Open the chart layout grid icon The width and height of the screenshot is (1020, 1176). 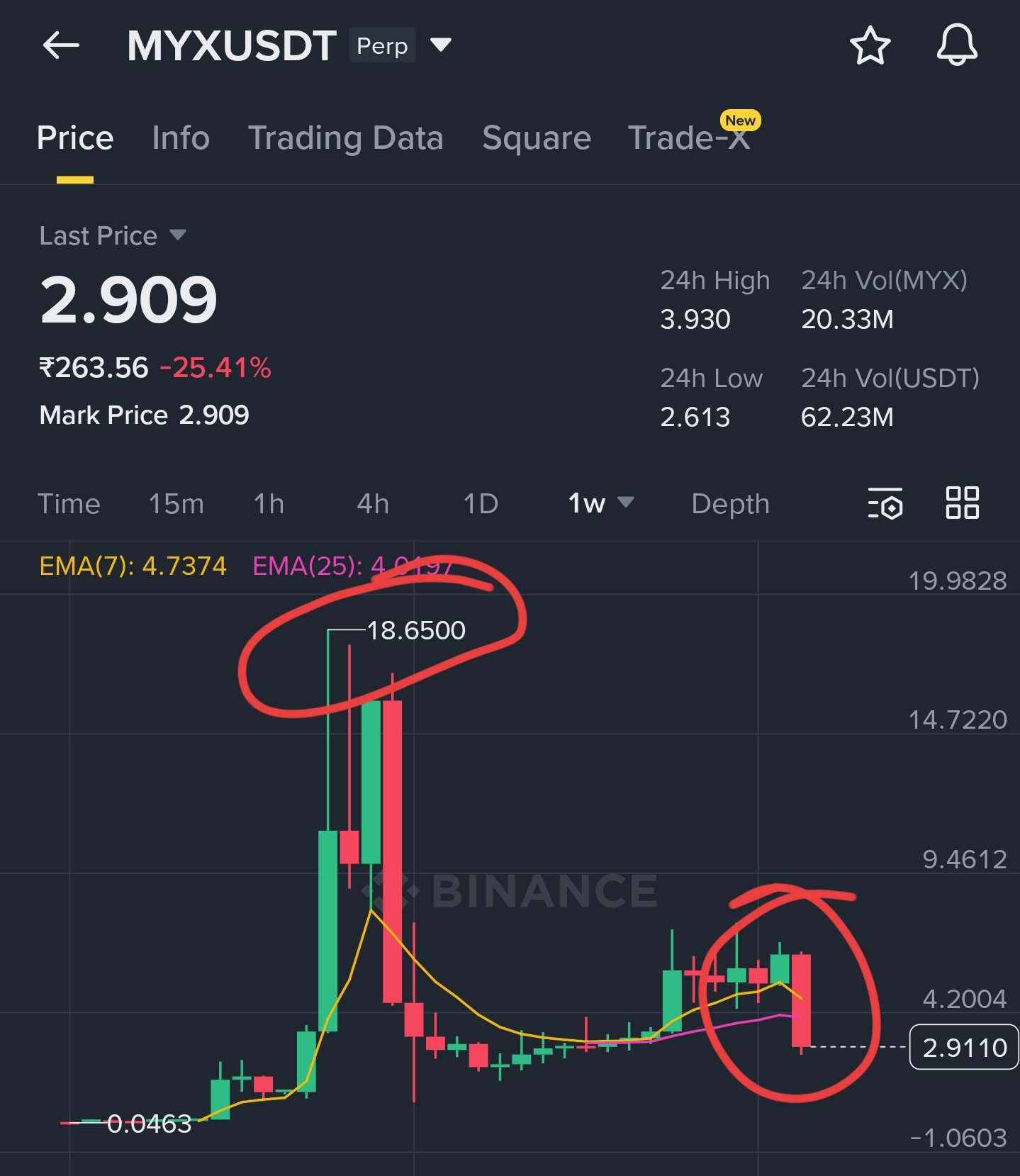(963, 503)
